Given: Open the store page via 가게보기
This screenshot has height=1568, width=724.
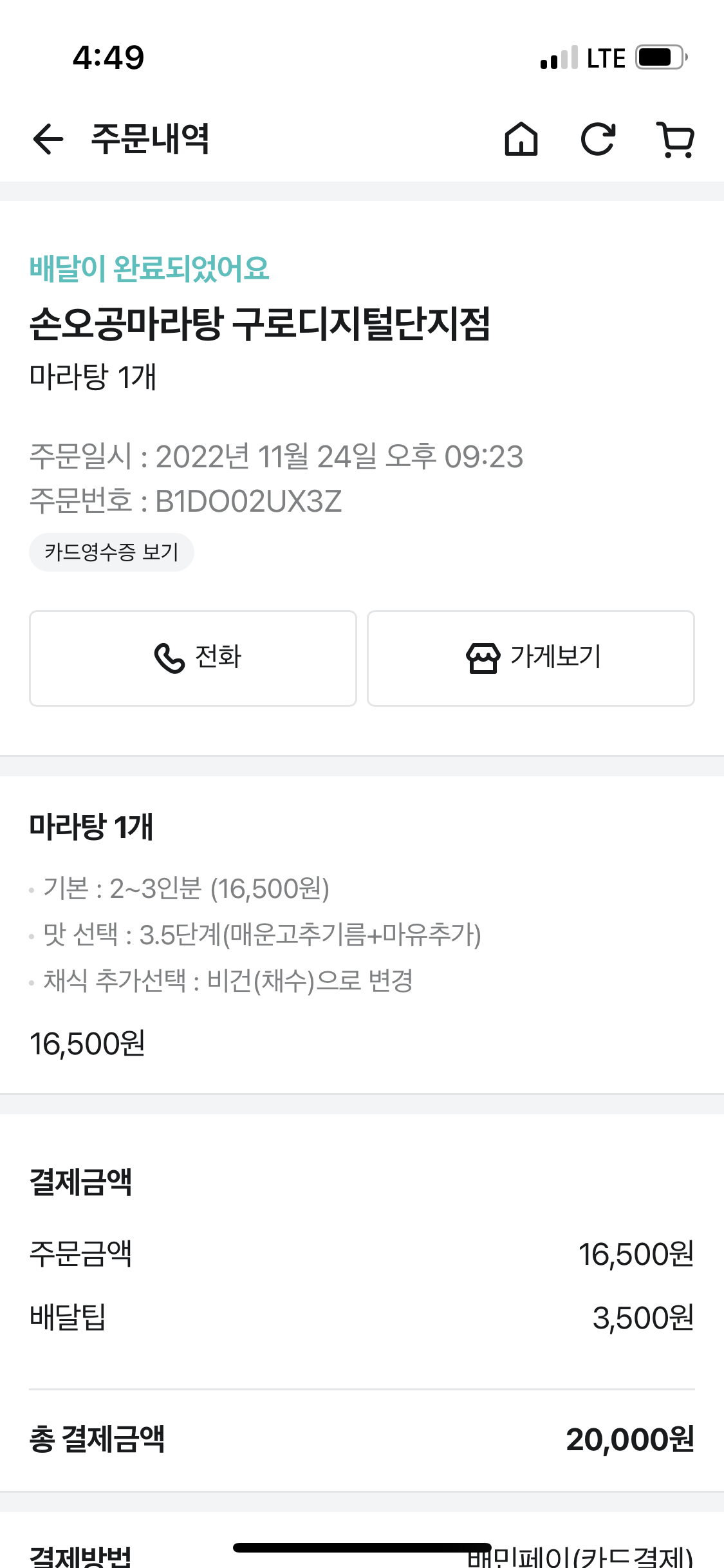Looking at the screenshot, I should (x=531, y=658).
